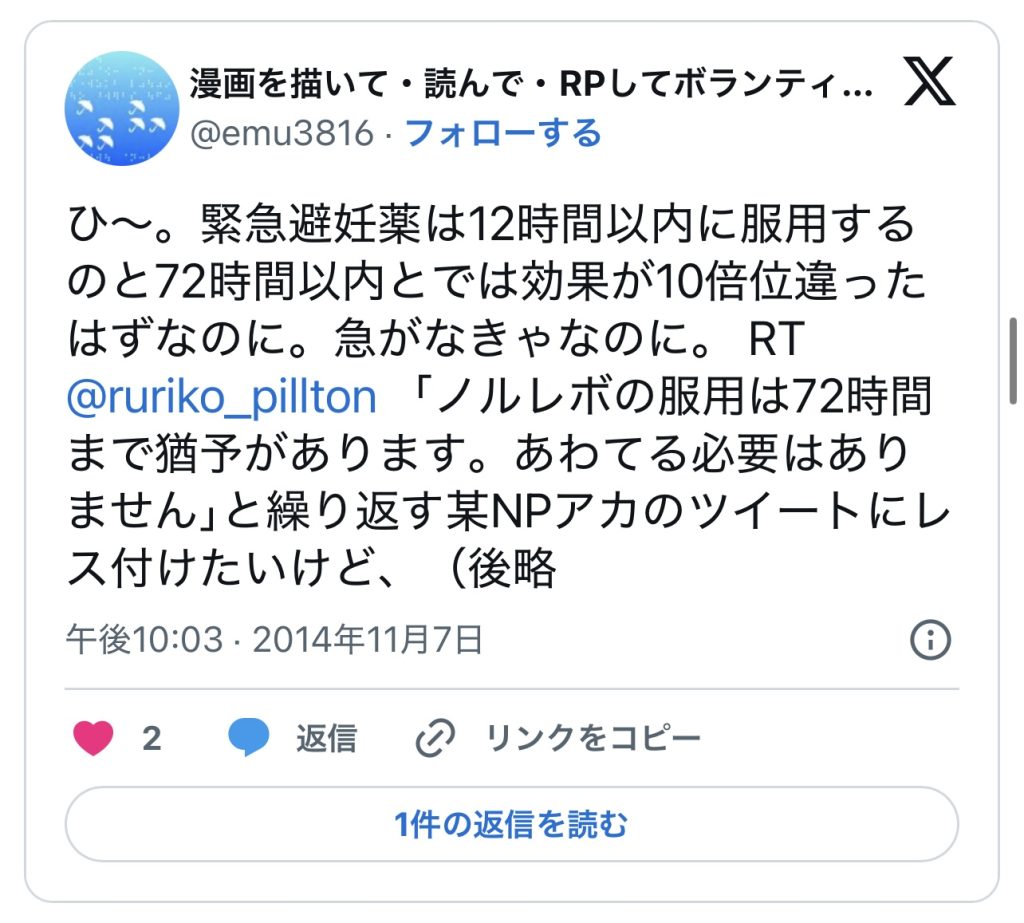The image size is (1024, 923).
Task: Copy the tweet link with リンクをコピー
Action: click(558, 739)
